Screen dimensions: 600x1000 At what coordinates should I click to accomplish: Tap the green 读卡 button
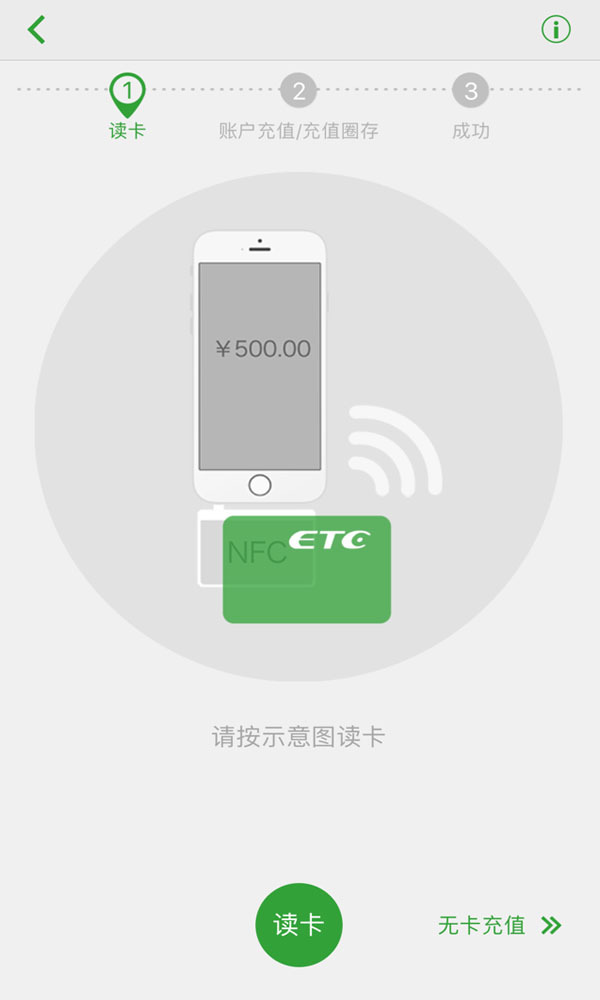[x=299, y=925]
